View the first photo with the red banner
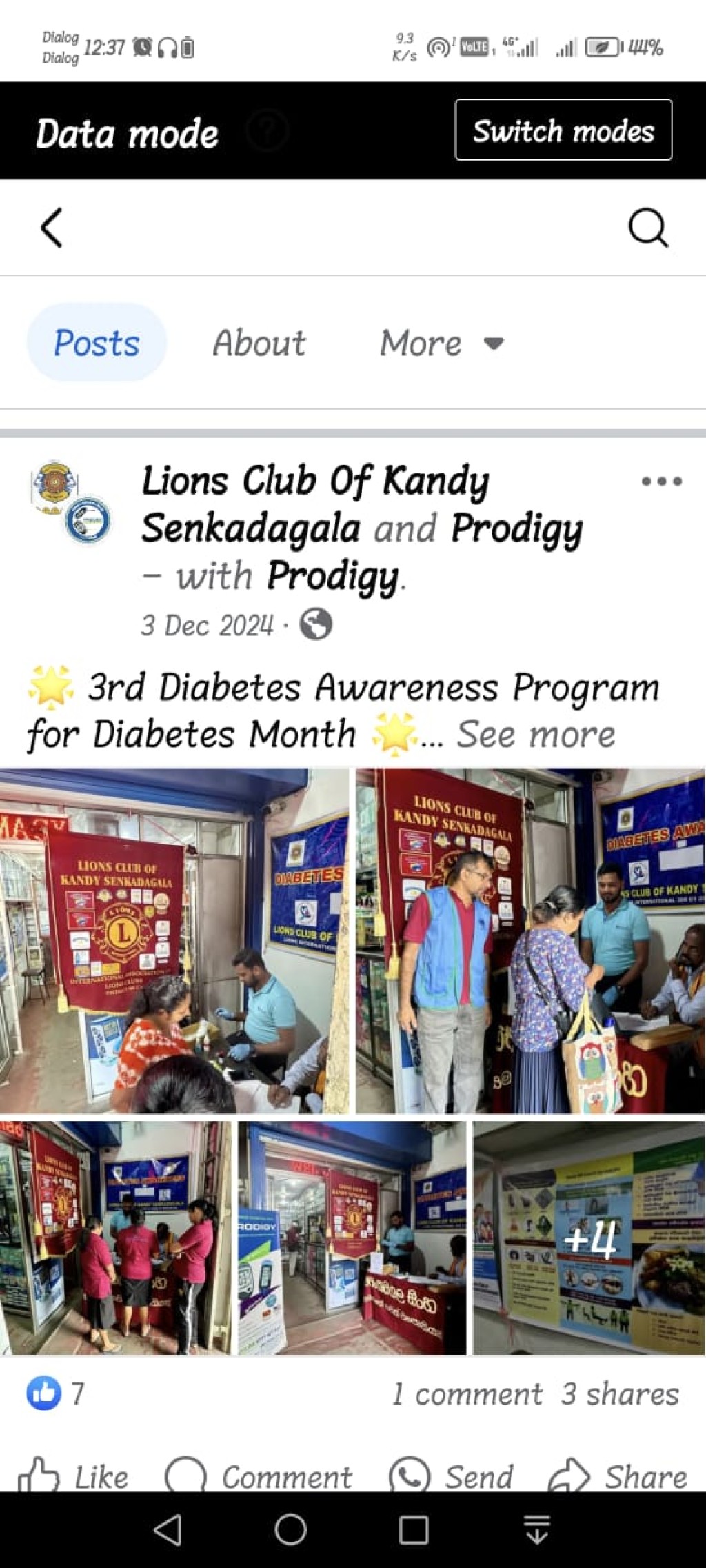Screen dimensions: 706x1568 click(174, 940)
